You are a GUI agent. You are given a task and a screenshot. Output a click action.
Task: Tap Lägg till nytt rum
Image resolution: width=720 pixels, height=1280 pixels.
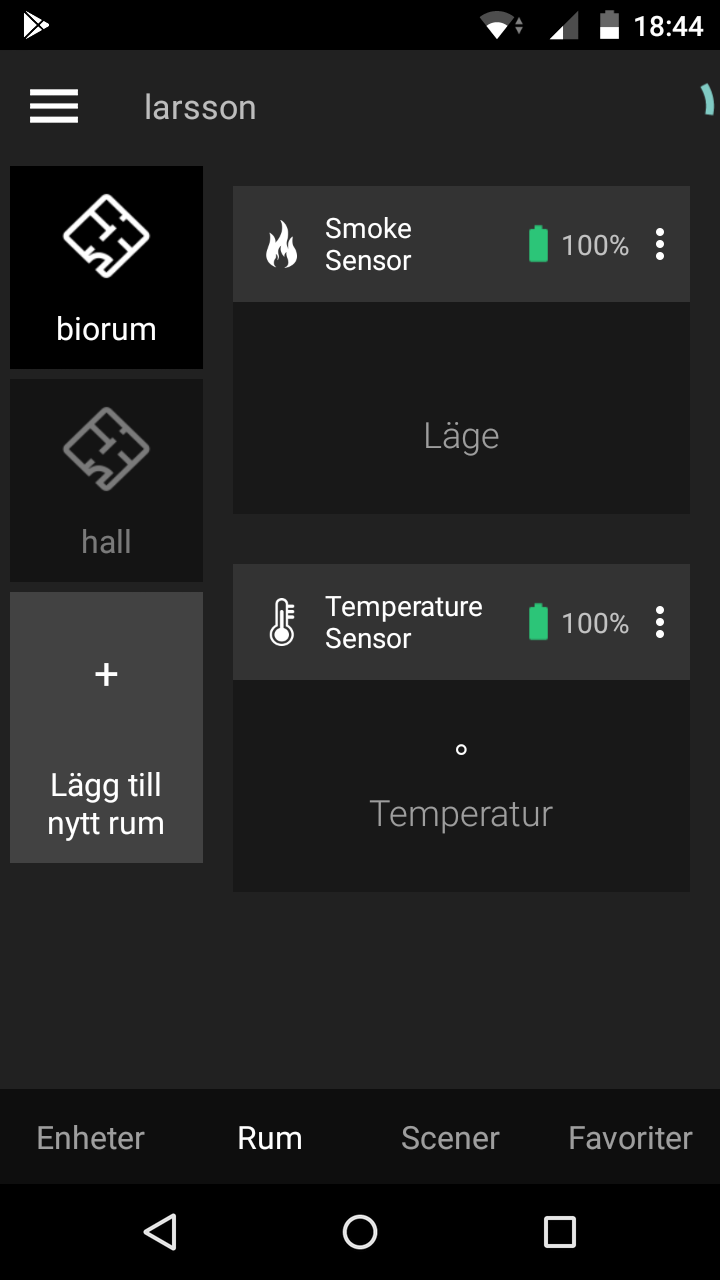coord(106,727)
